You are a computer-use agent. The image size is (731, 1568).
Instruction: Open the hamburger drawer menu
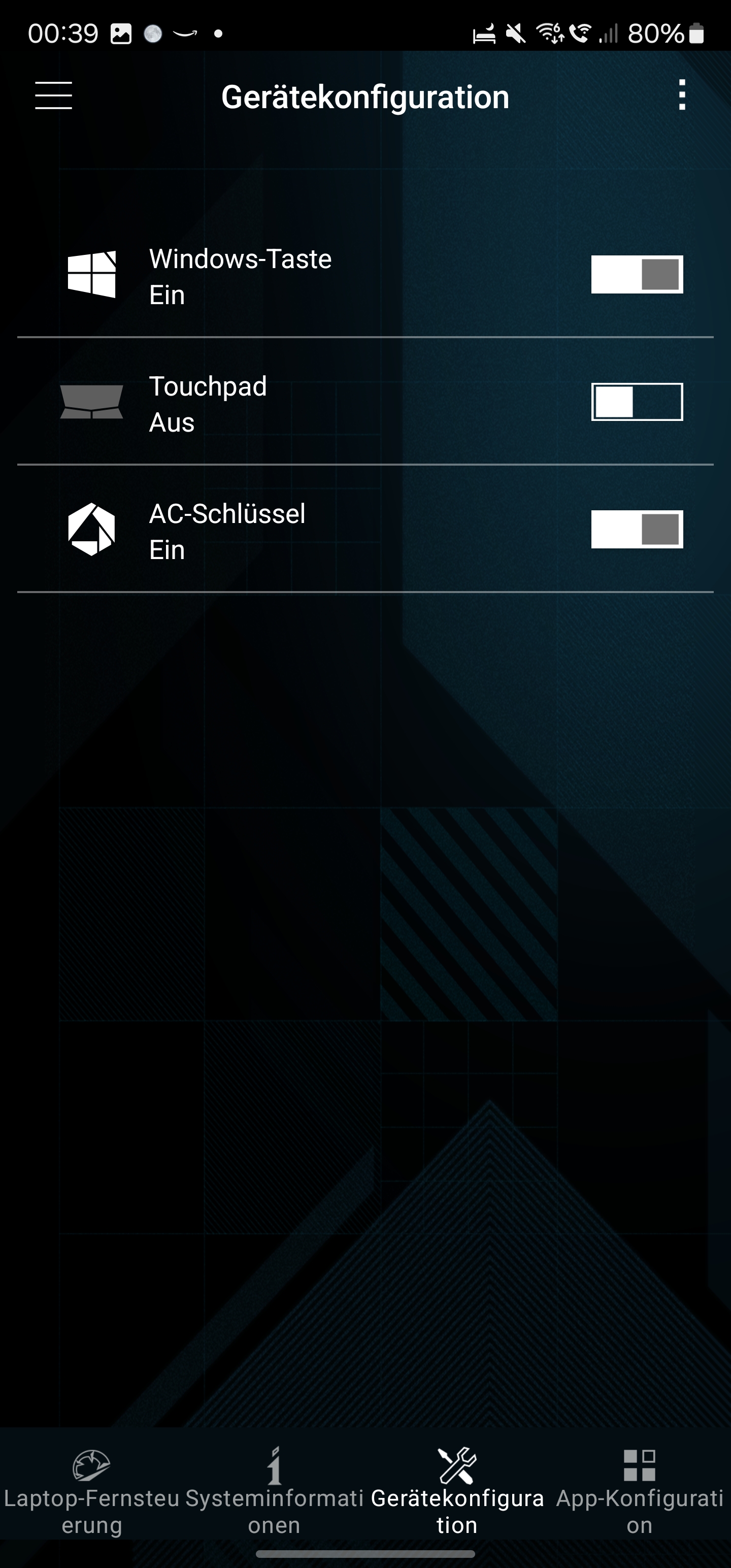pos(54,95)
